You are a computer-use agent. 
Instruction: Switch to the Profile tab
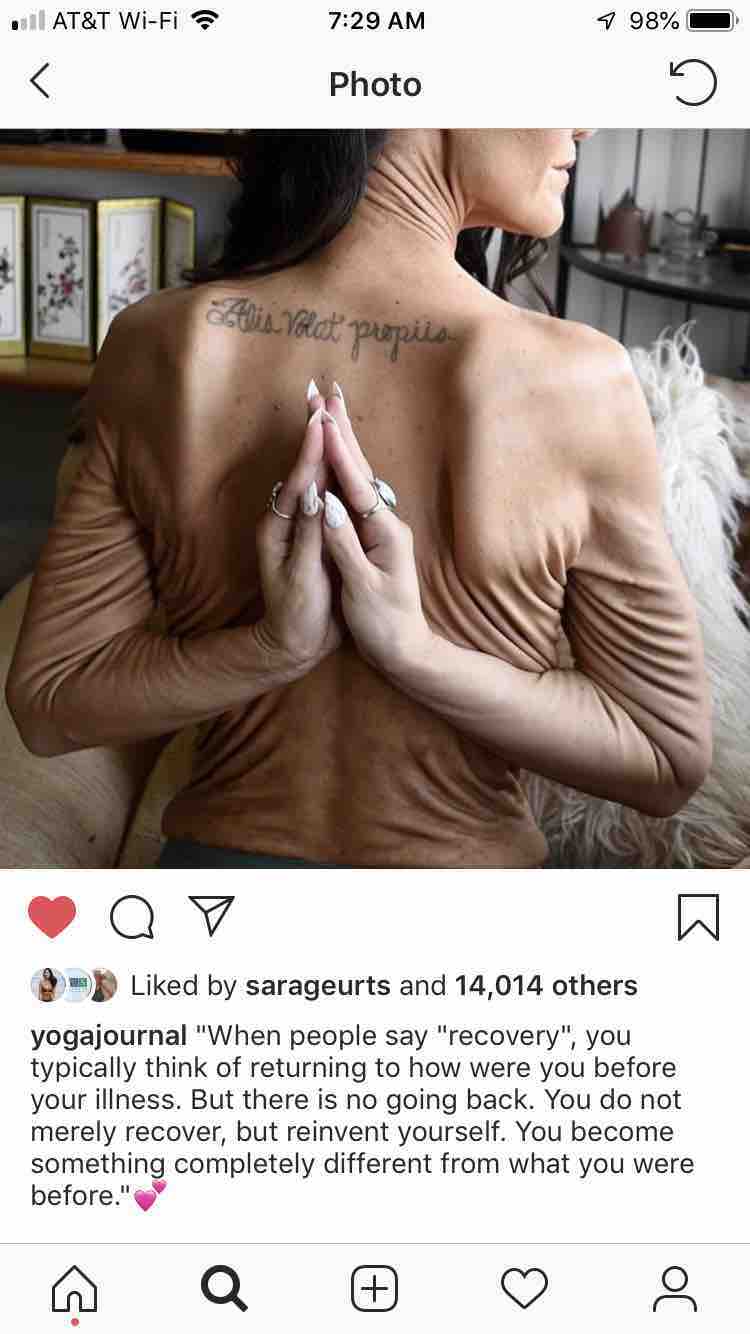click(675, 1288)
